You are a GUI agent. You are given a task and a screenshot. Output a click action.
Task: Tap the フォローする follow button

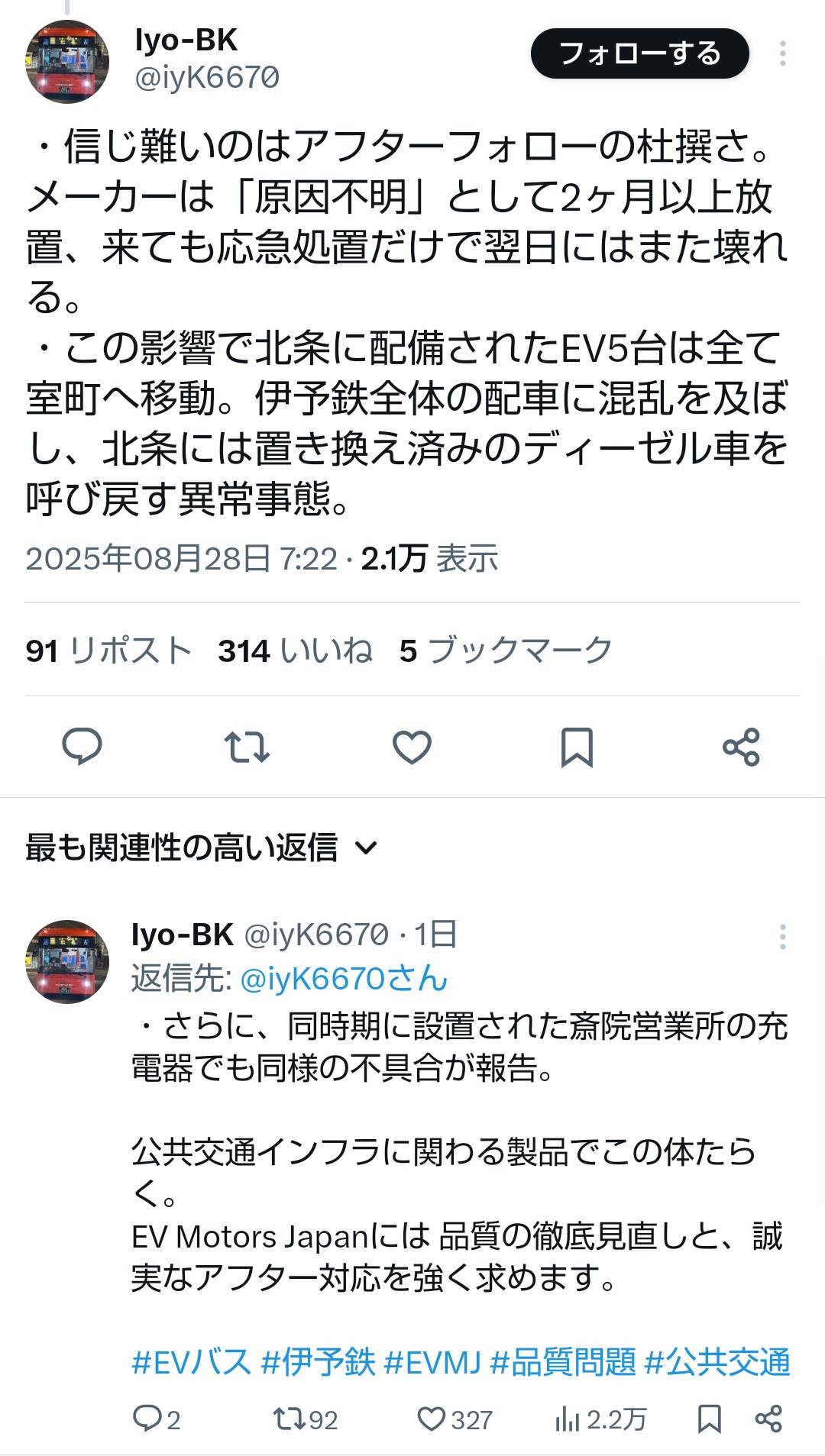(x=639, y=53)
